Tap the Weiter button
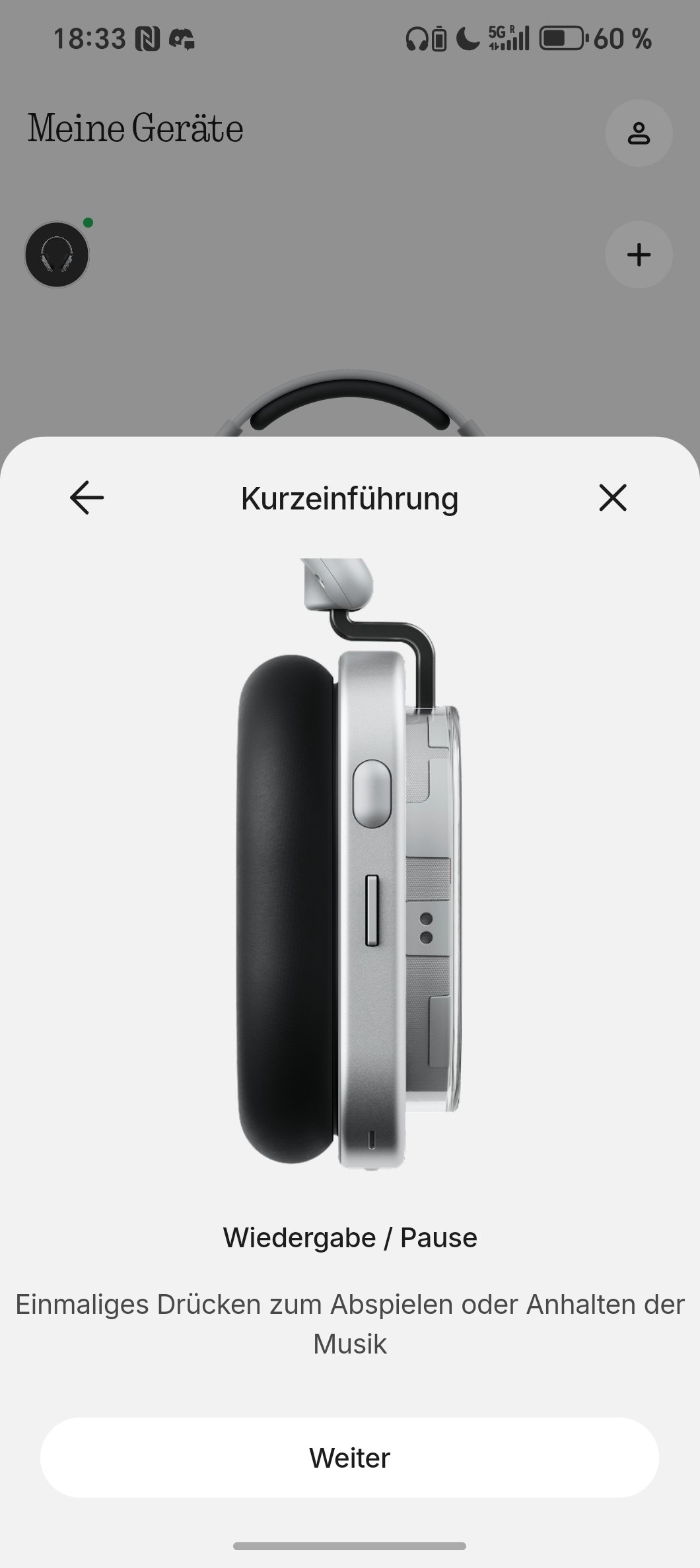Screen dimensions: 700x1568 [x=349, y=1458]
